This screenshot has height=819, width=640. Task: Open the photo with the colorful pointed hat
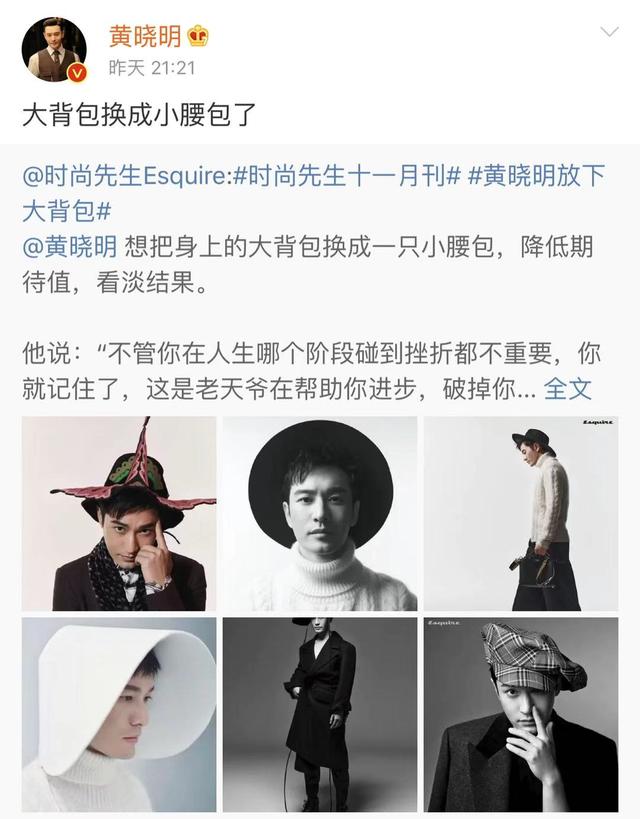click(119, 513)
